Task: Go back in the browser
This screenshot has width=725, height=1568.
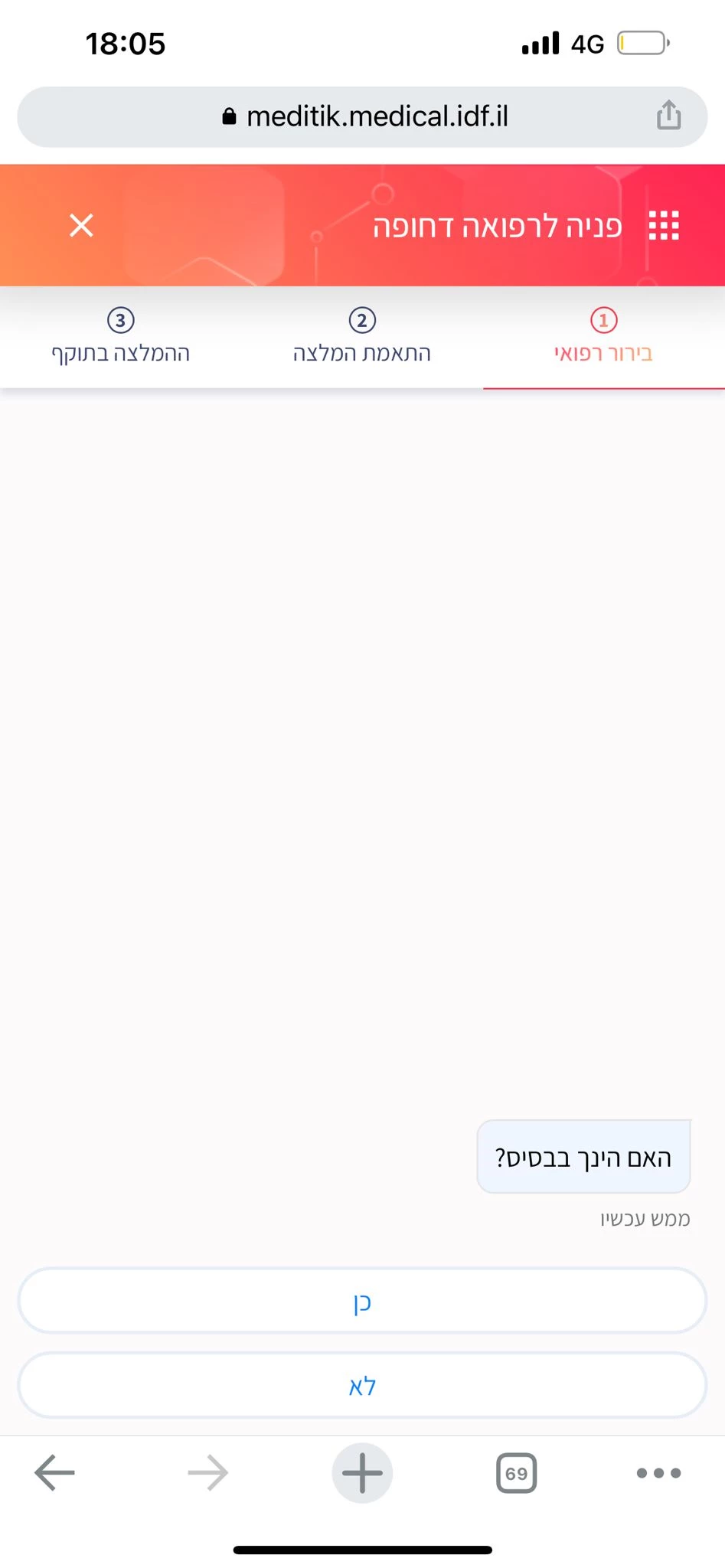Action: (55, 1472)
